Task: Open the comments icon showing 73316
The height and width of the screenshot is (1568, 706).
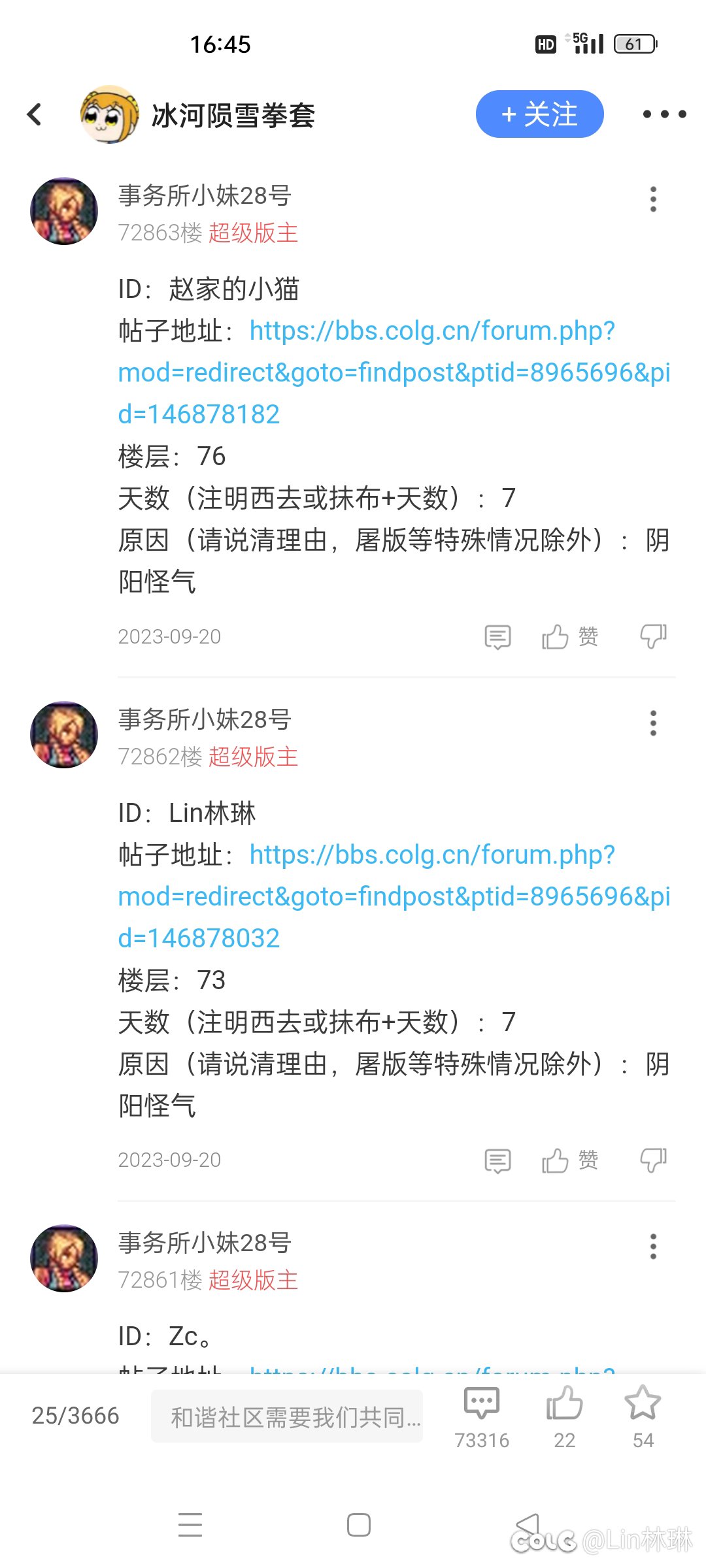Action: point(482,1416)
